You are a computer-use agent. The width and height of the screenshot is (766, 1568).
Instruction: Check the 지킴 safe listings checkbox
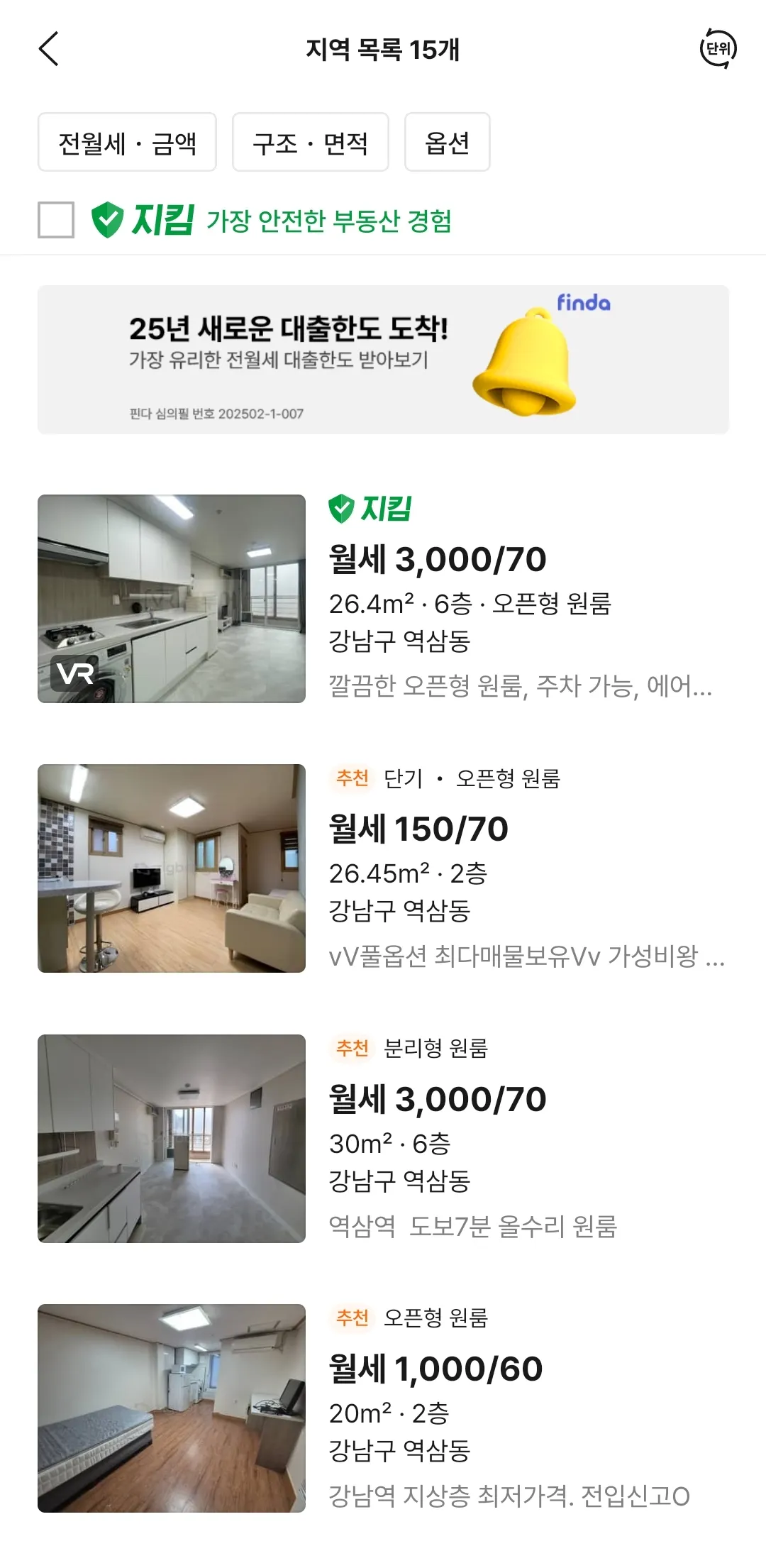[x=56, y=220]
